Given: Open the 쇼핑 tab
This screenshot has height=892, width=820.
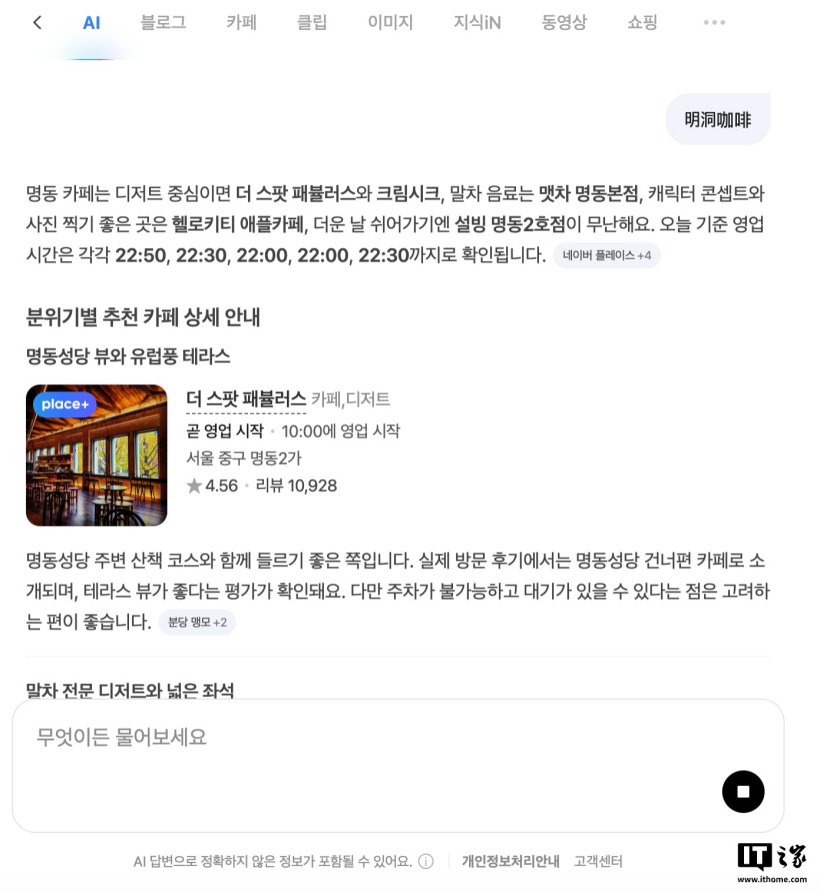Looking at the screenshot, I should [642, 23].
